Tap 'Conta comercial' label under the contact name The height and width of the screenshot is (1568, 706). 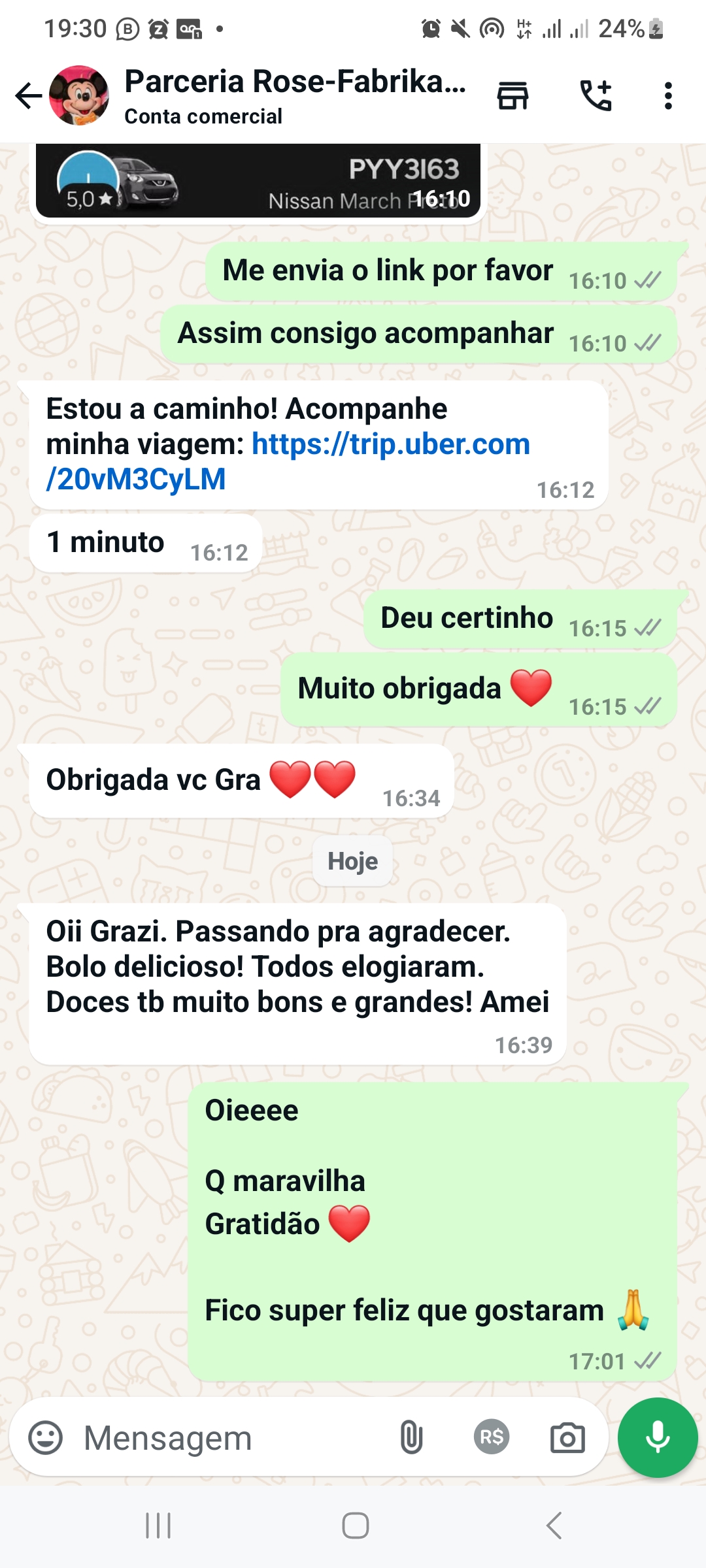pos(203,117)
